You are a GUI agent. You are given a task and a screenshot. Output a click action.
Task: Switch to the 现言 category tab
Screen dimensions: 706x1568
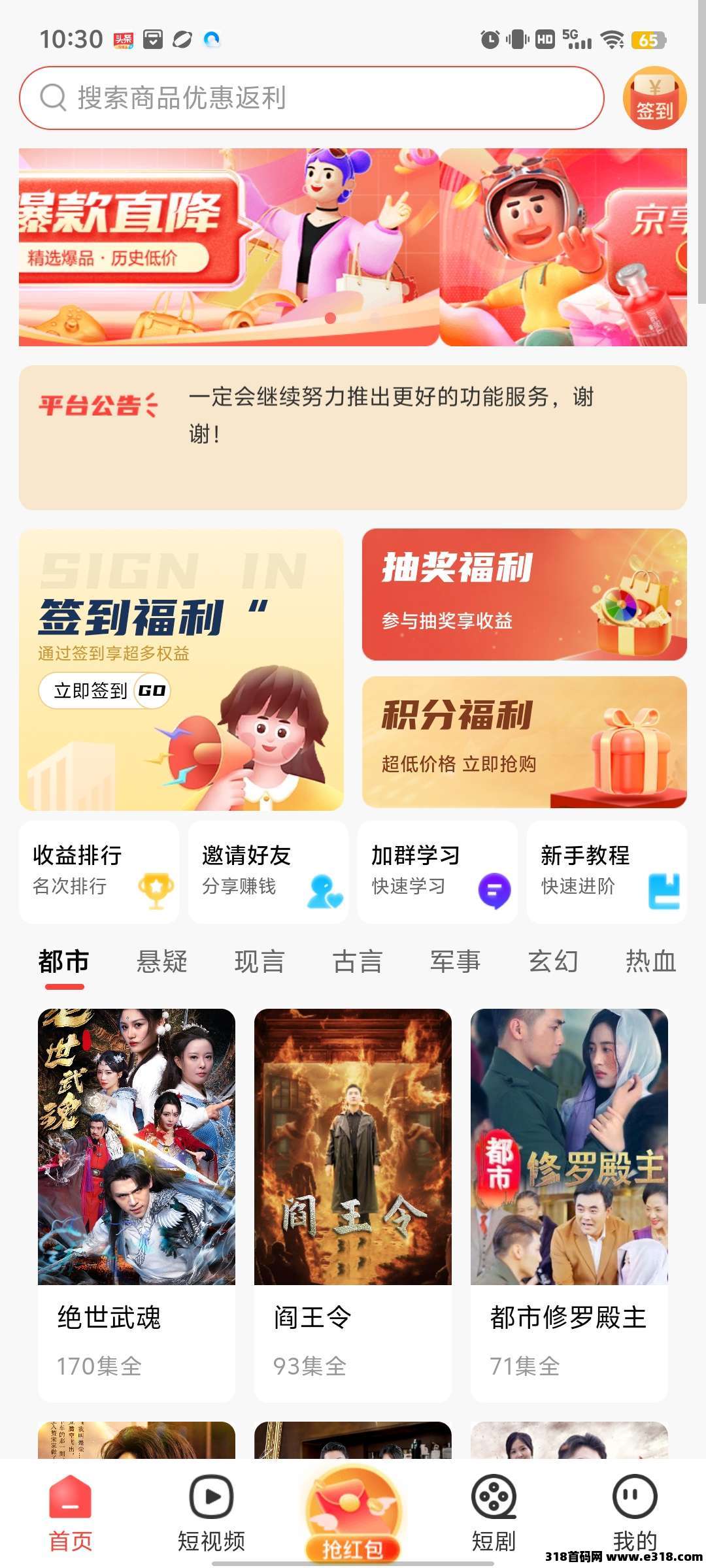point(260,962)
